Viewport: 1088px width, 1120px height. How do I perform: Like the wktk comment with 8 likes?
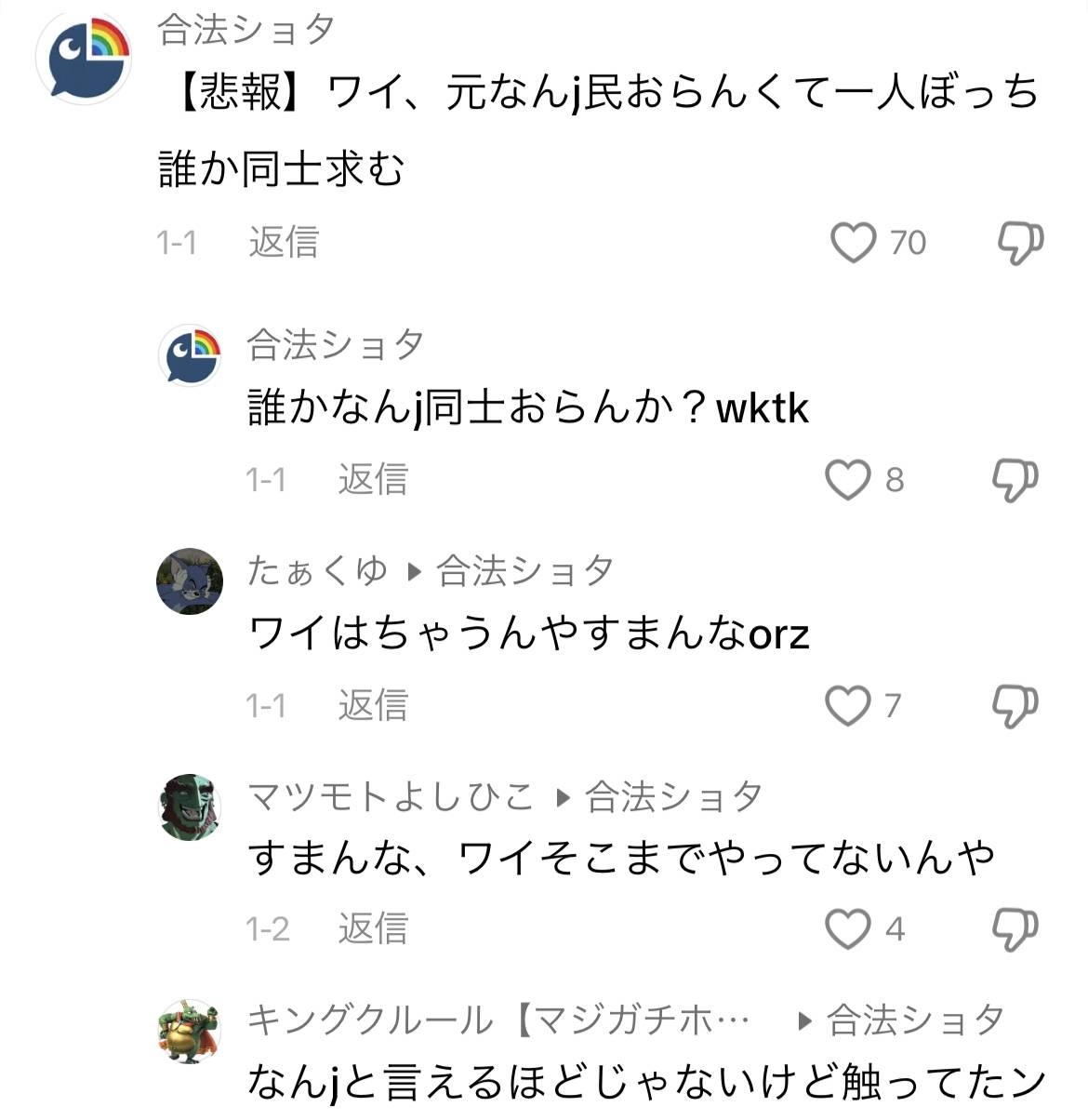pos(847,480)
